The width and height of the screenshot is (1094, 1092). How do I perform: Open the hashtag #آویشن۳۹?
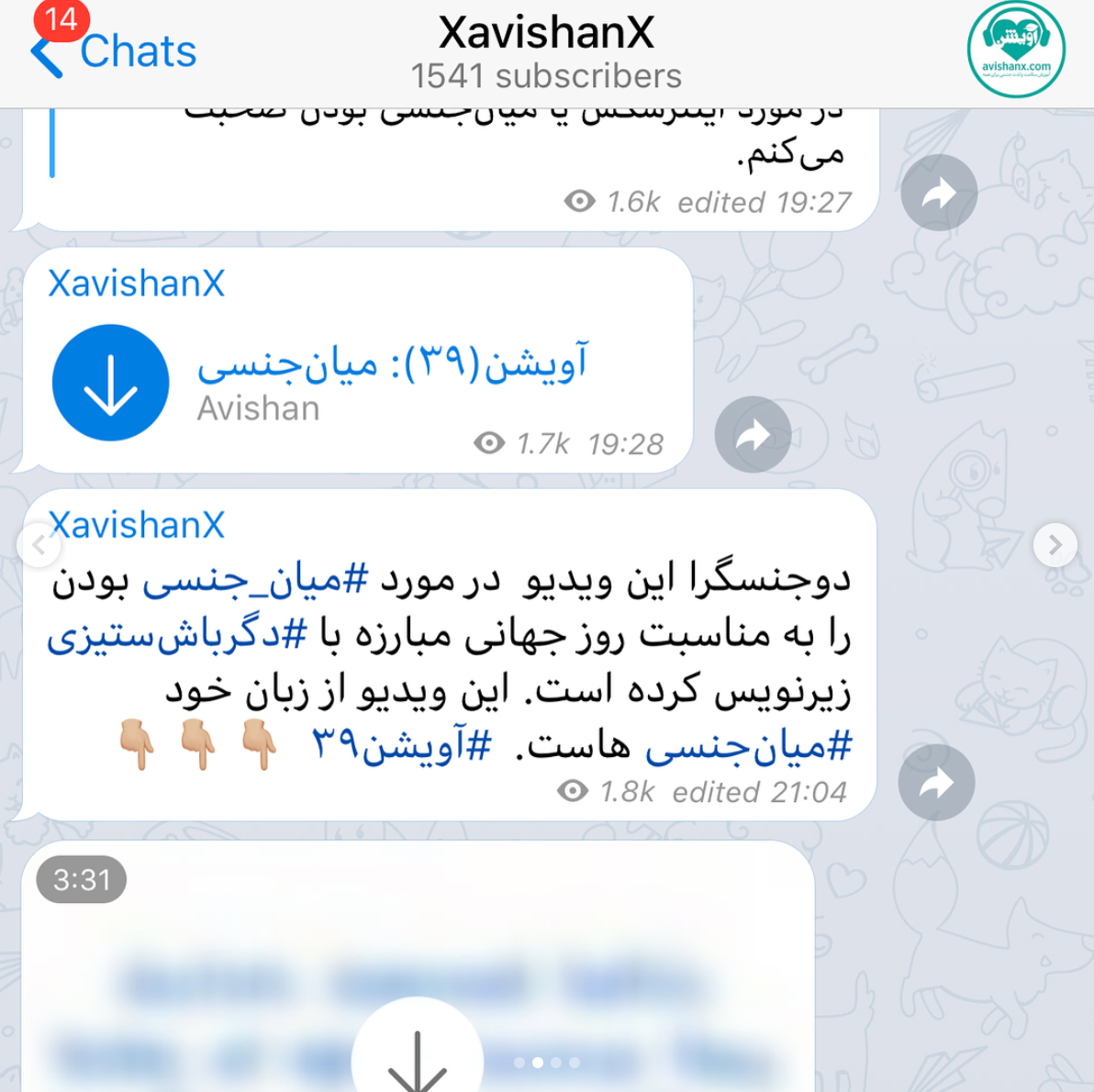[402, 745]
